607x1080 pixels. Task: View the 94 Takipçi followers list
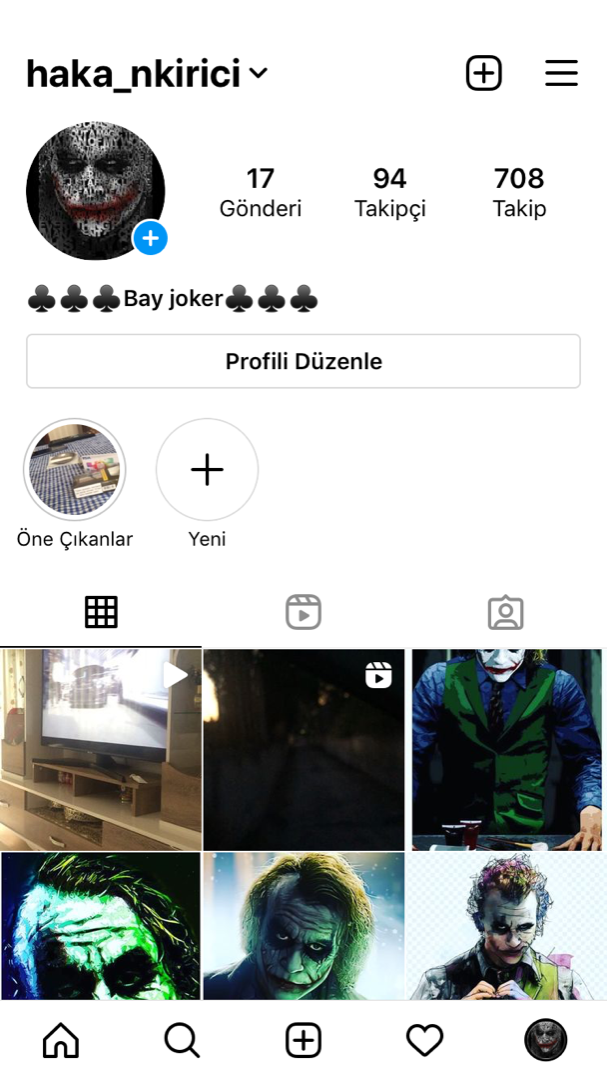point(390,192)
